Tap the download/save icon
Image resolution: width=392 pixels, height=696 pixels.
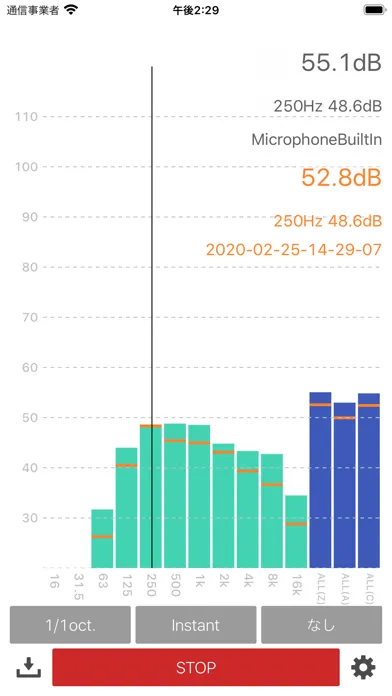pyautogui.click(x=29, y=668)
